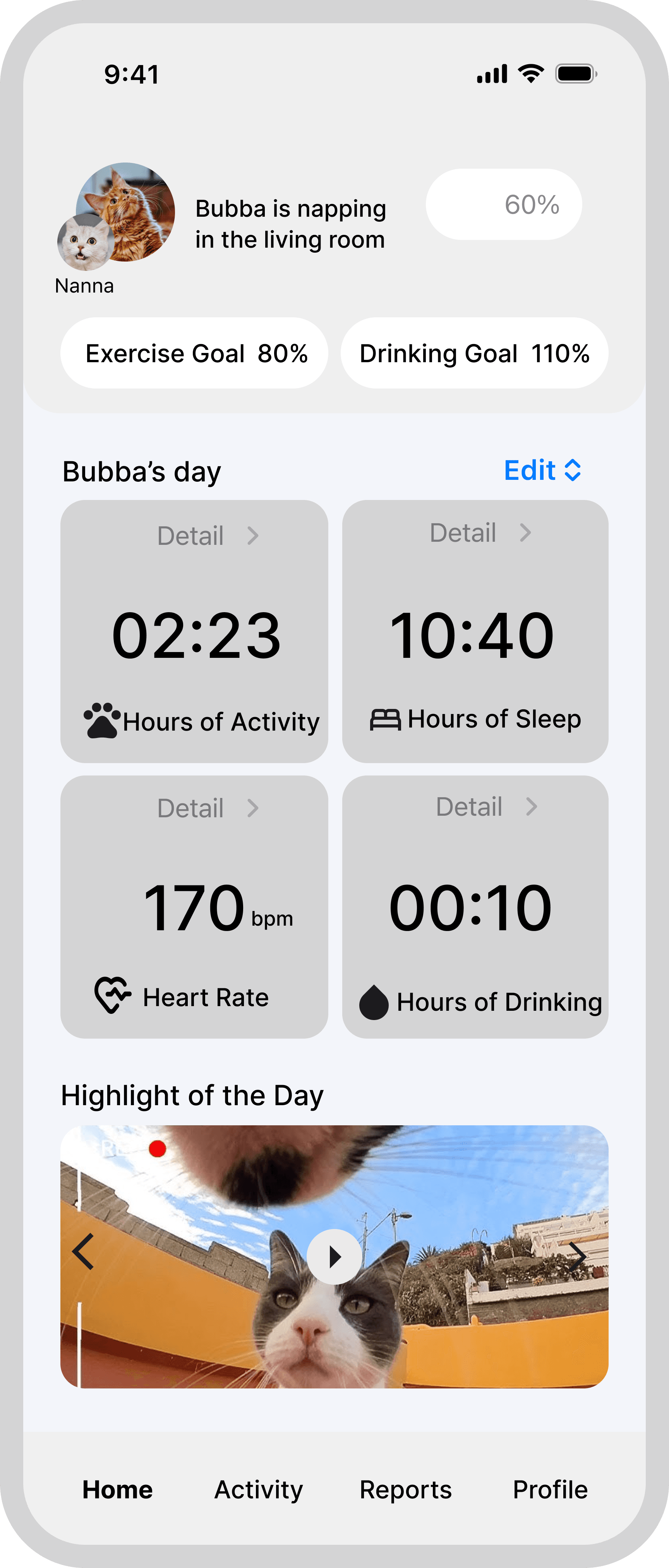Open Detail for Hours of Sleep
The height and width of the screenshot is (1568, 669).
pyautogui.click(x=480, y=532)
